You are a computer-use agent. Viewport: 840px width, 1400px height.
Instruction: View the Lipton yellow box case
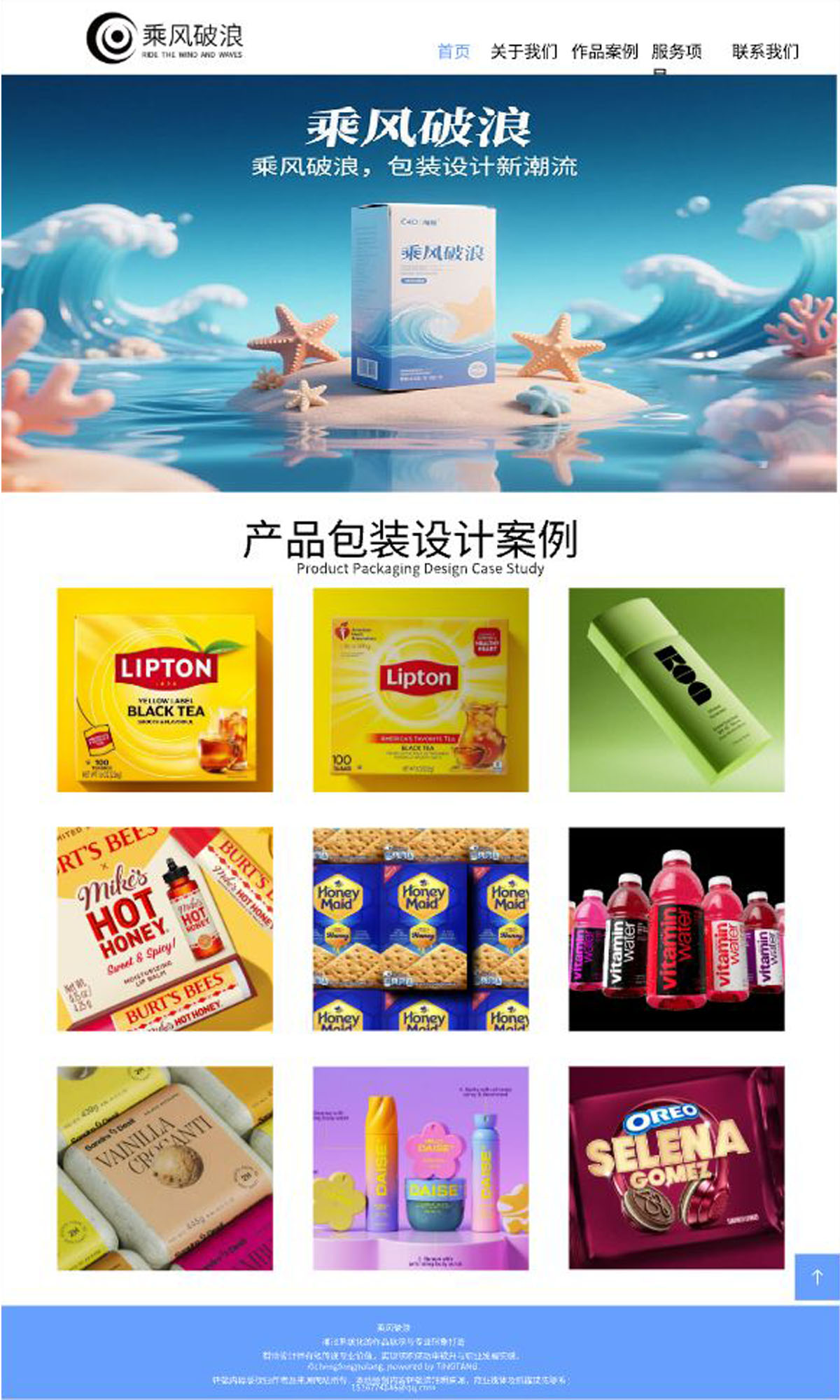[420, 689]
